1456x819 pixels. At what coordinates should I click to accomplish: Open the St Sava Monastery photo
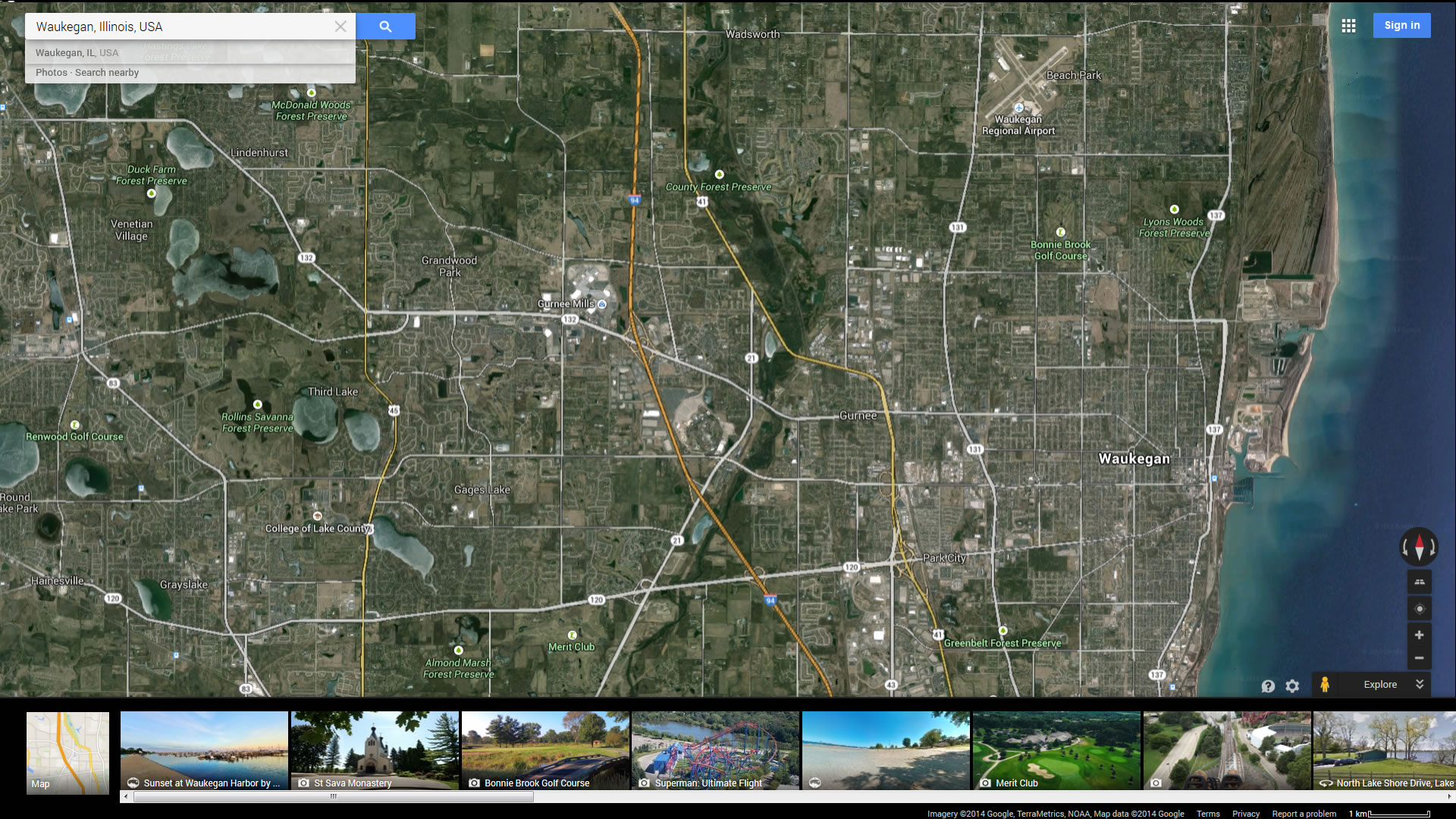375,751
